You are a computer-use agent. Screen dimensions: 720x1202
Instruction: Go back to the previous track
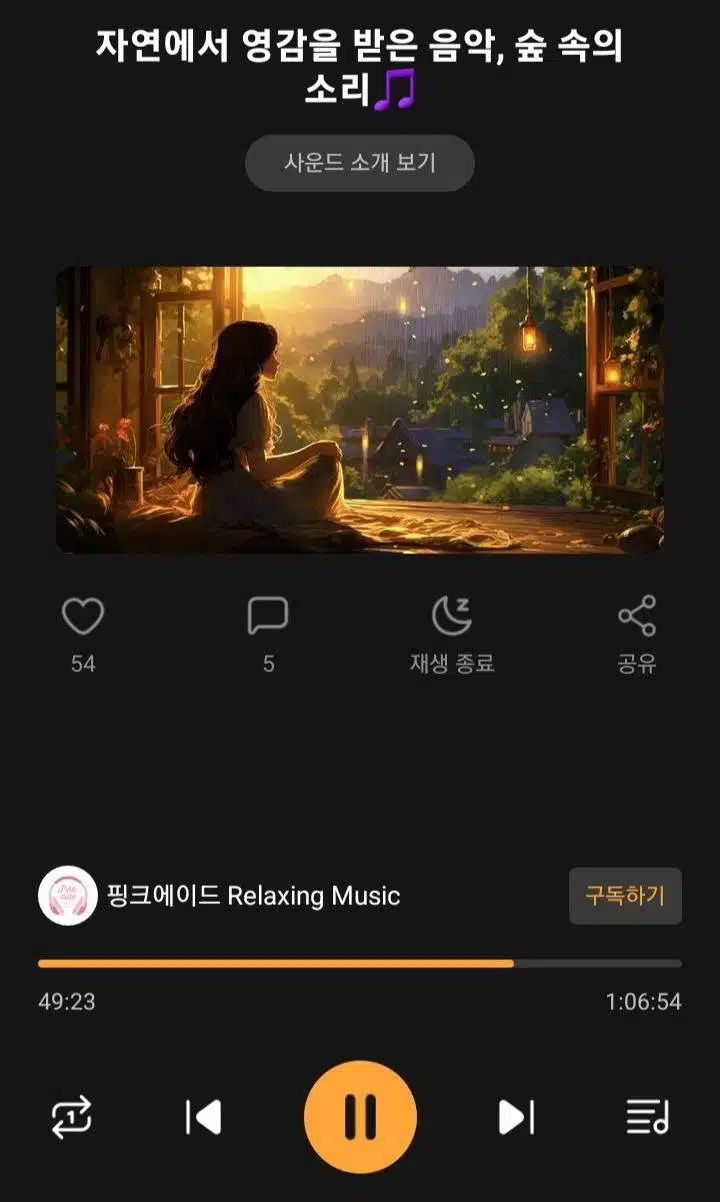click(204, 1117)
